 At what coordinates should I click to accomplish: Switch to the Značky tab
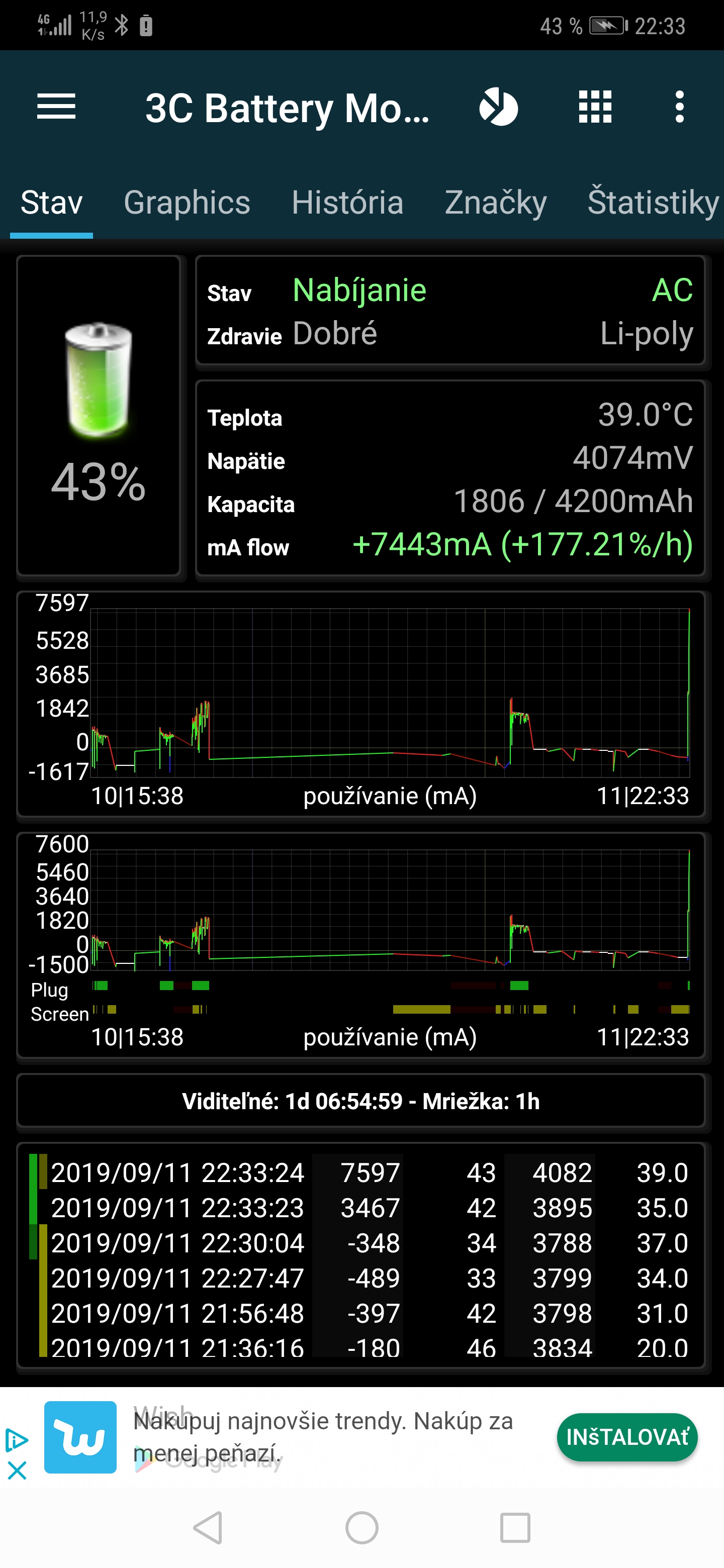click(495, 202)
